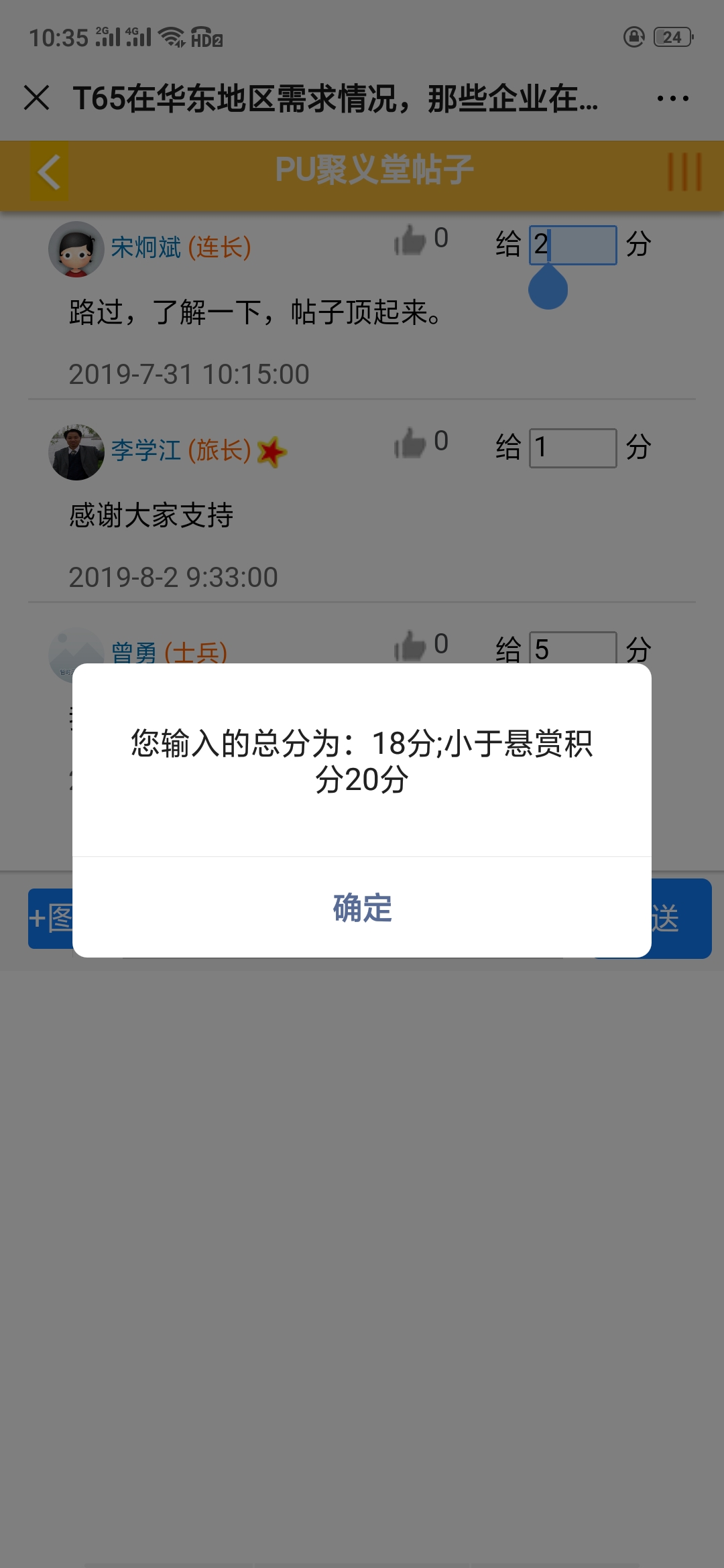Confirm the dialog with 确定

(x=362, y=907)
